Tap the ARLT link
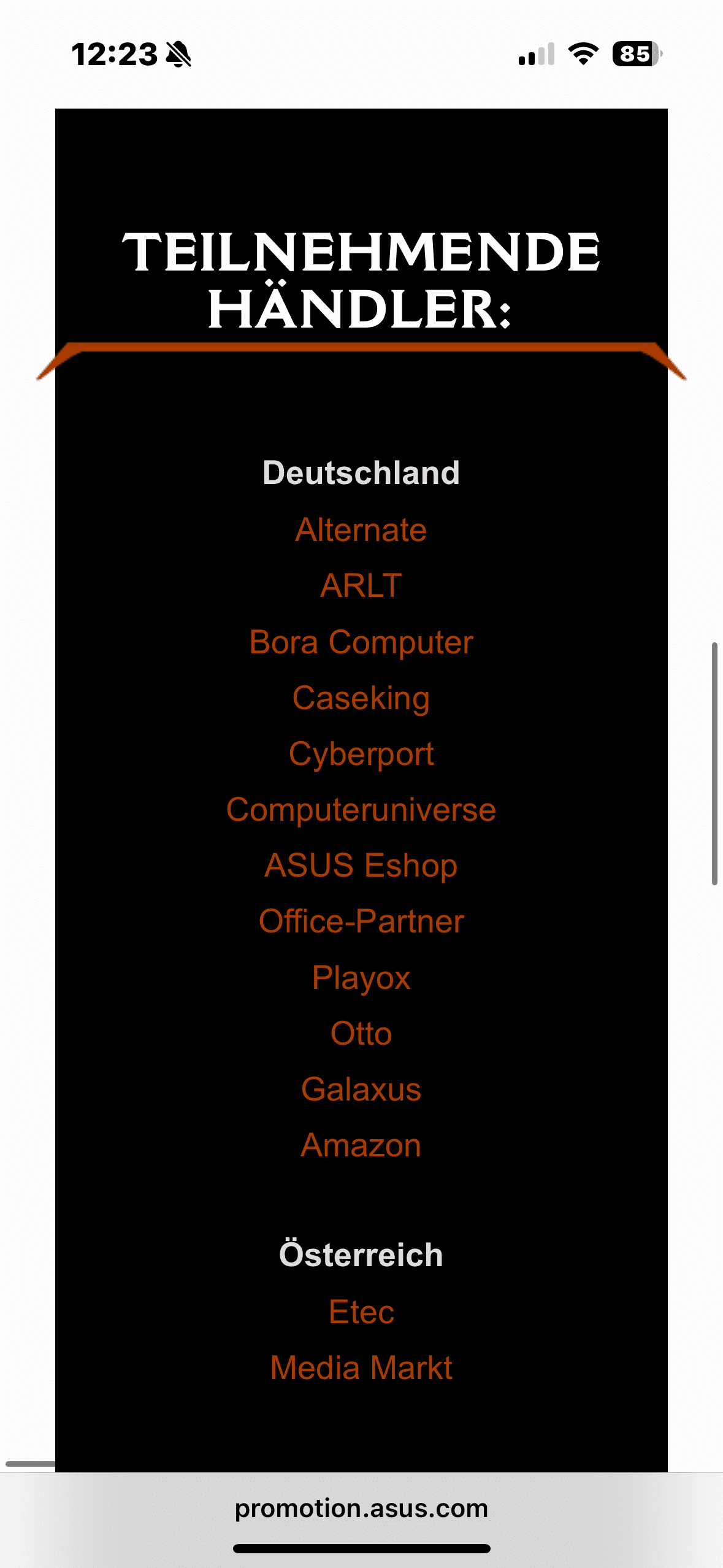This screenshot has height=1568, width=723. (x=361, y=586)
